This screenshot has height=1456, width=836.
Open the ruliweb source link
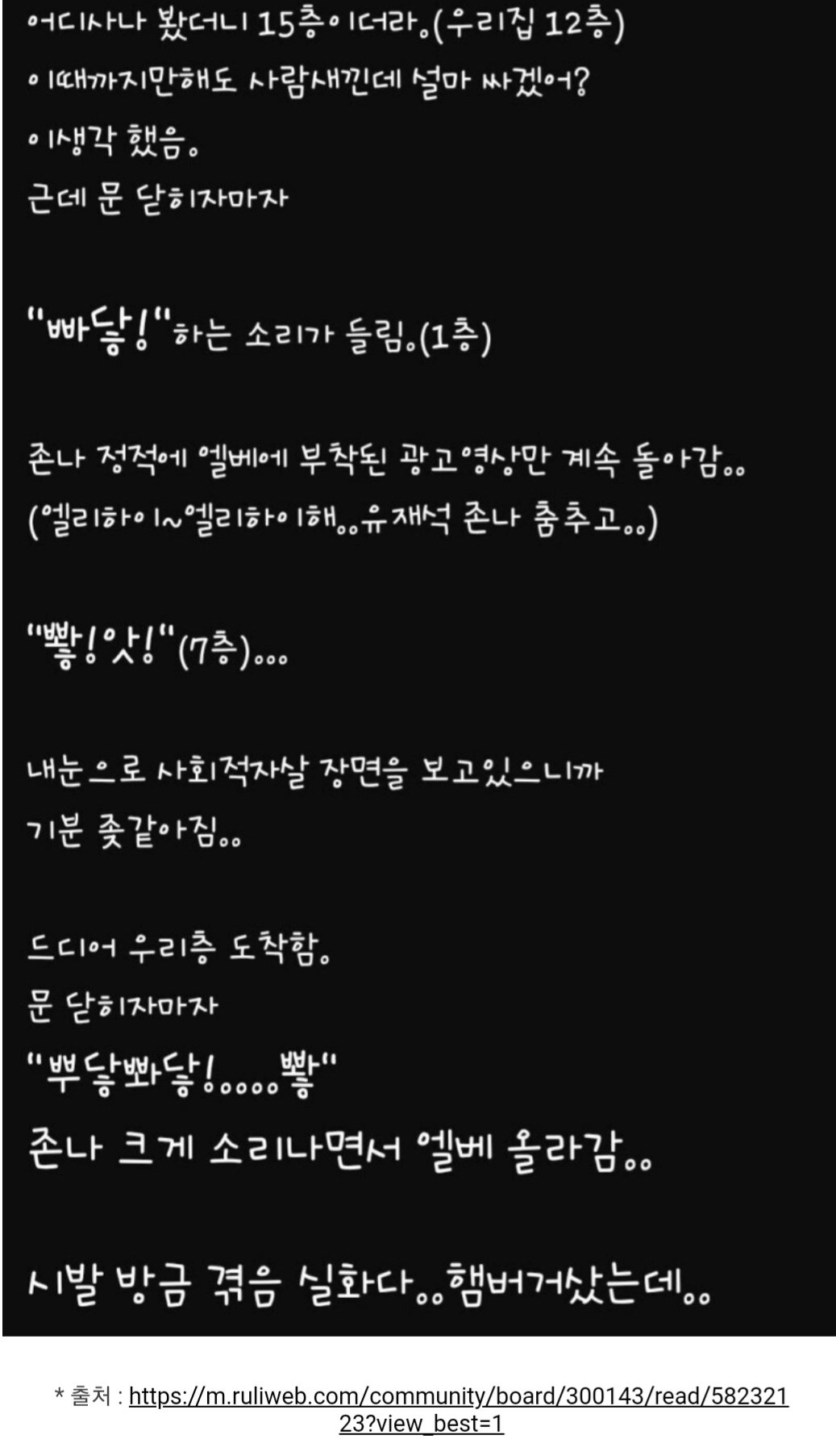[458, 1396]
